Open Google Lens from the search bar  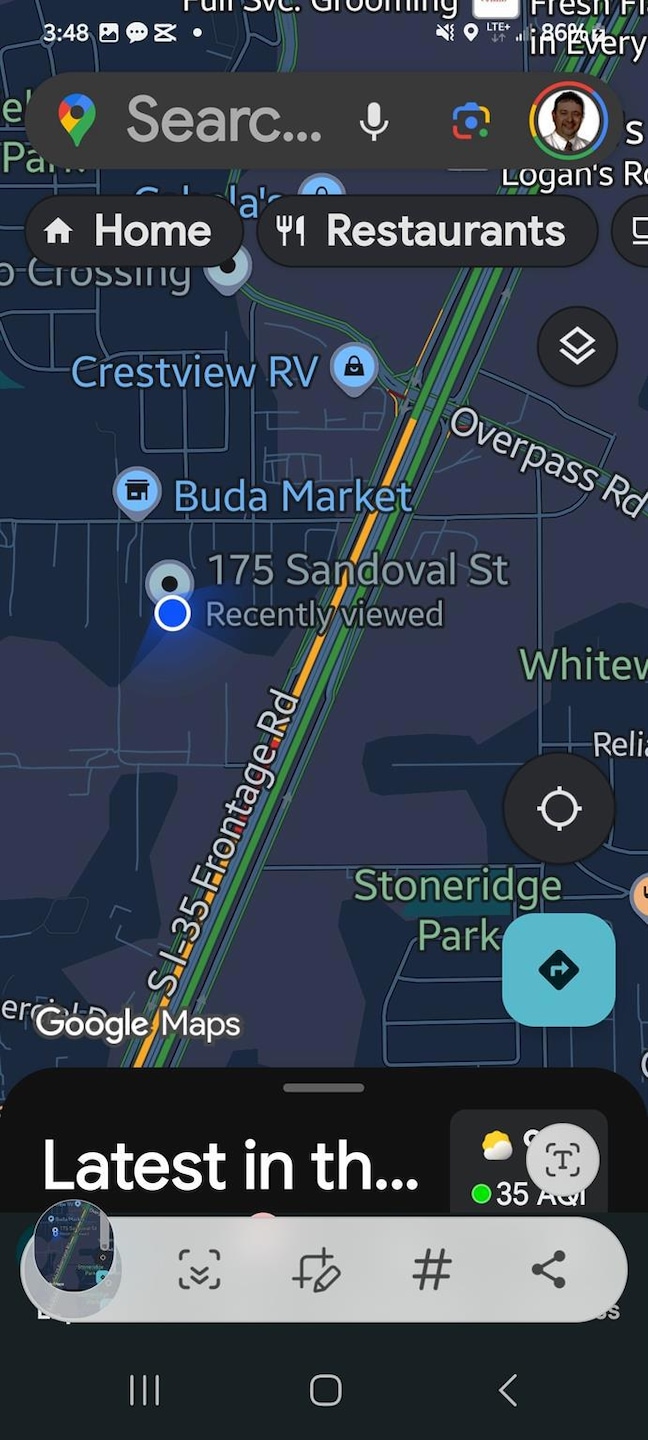[x=470, y=121]
